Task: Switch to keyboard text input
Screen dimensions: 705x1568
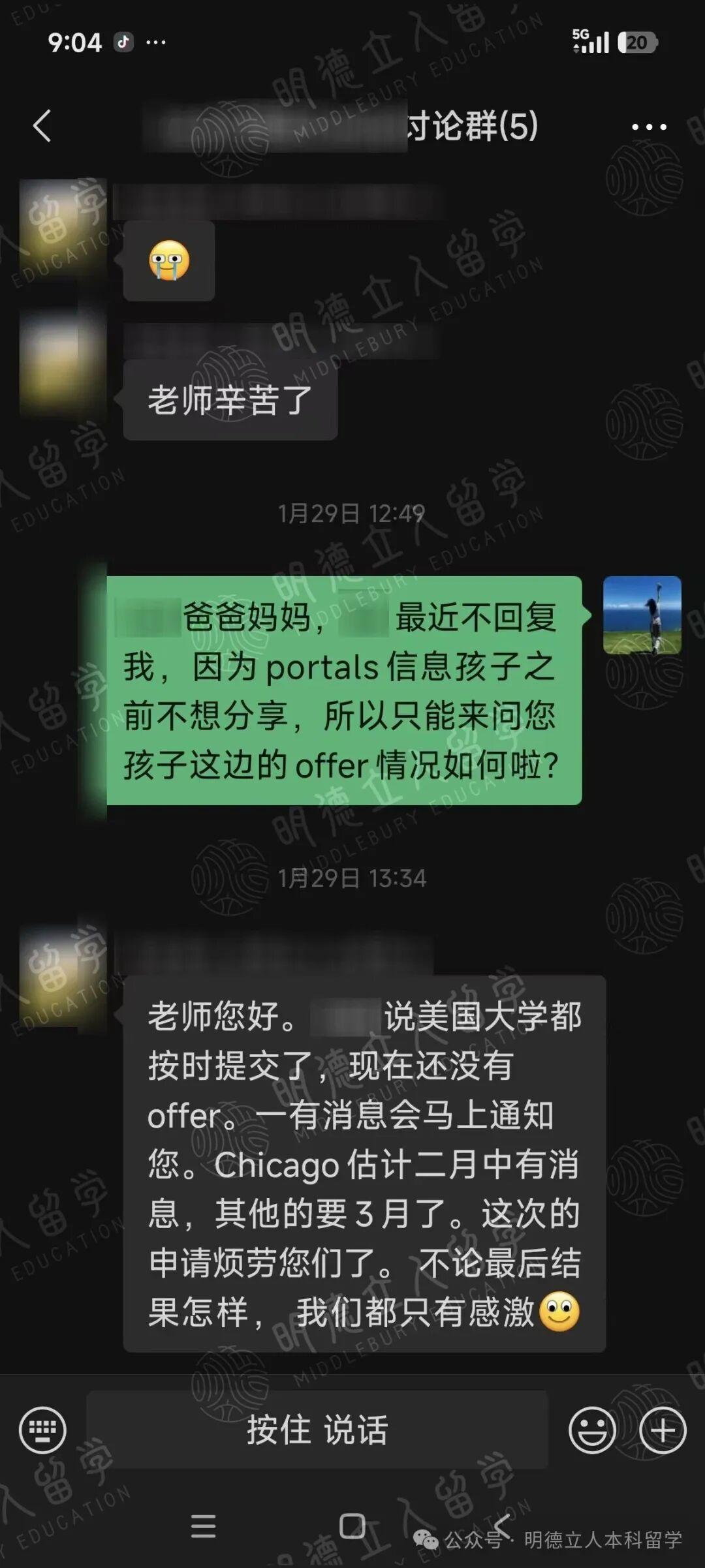Action: tap(42, 1430)
